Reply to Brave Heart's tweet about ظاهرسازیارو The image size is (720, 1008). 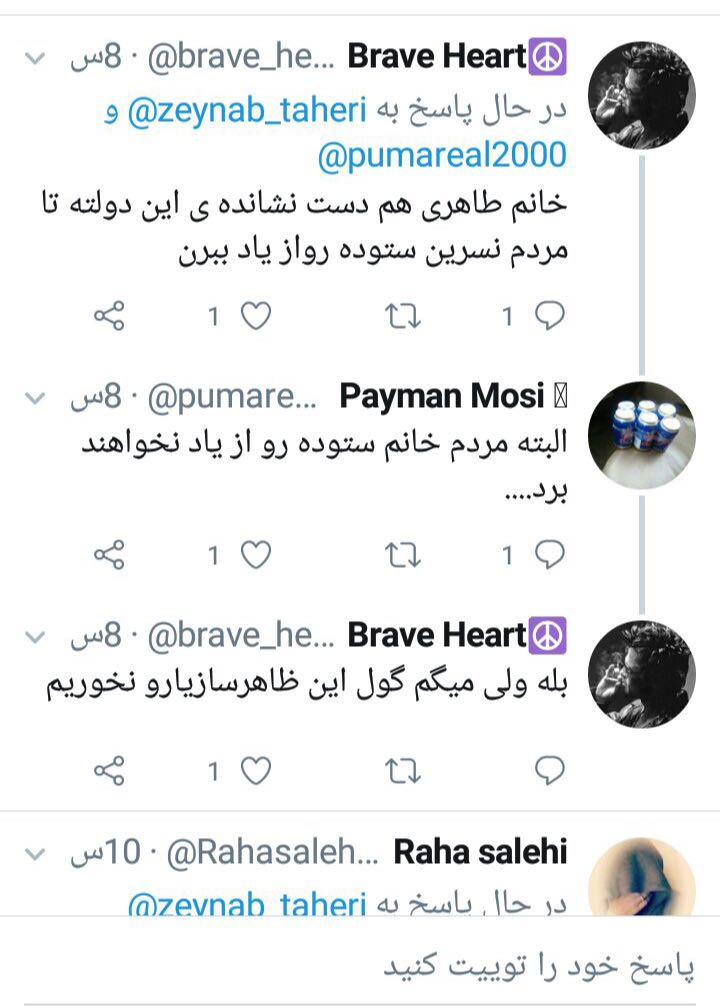548,770
